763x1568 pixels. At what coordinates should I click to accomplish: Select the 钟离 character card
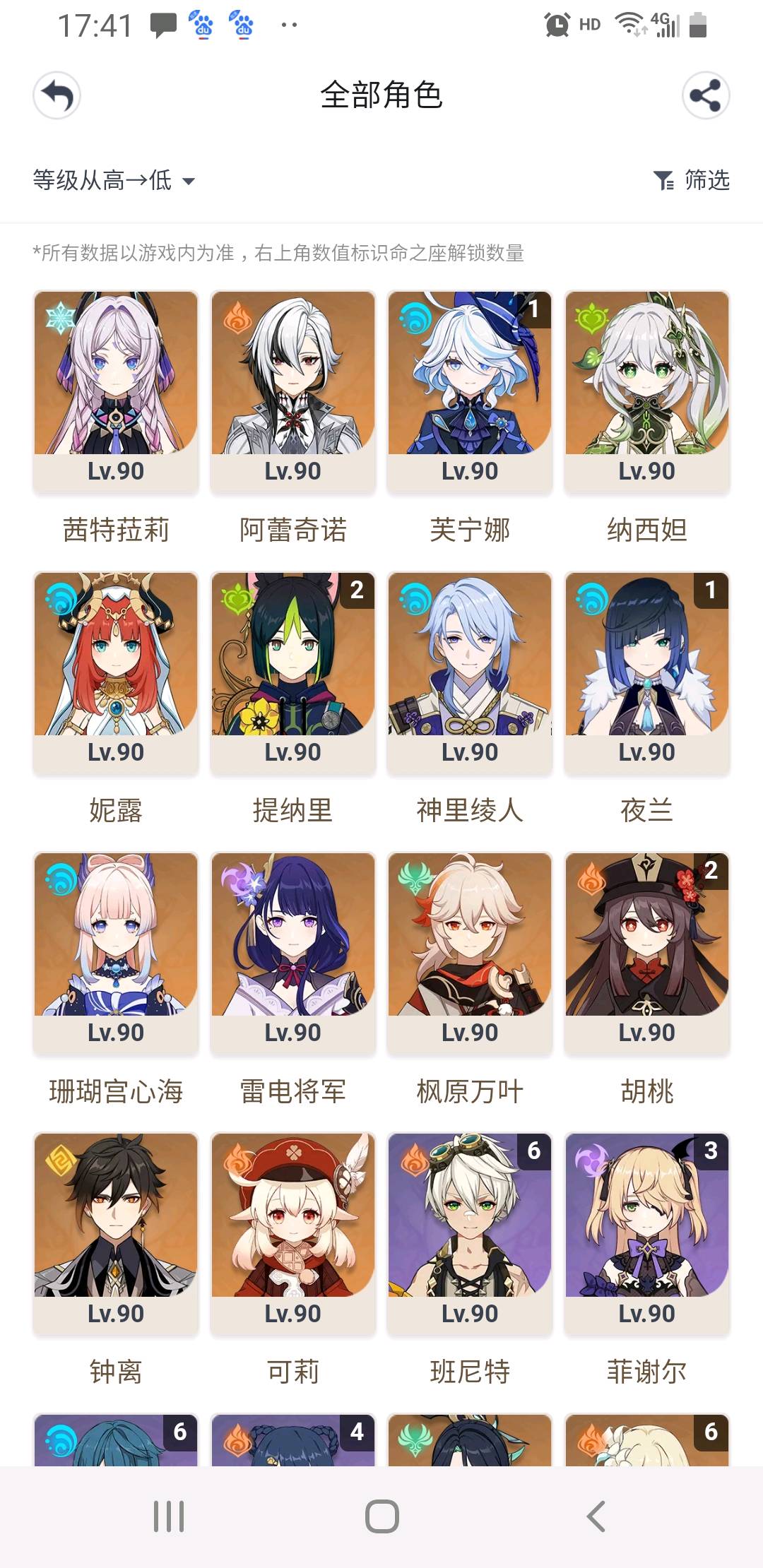pos(116,1234)
